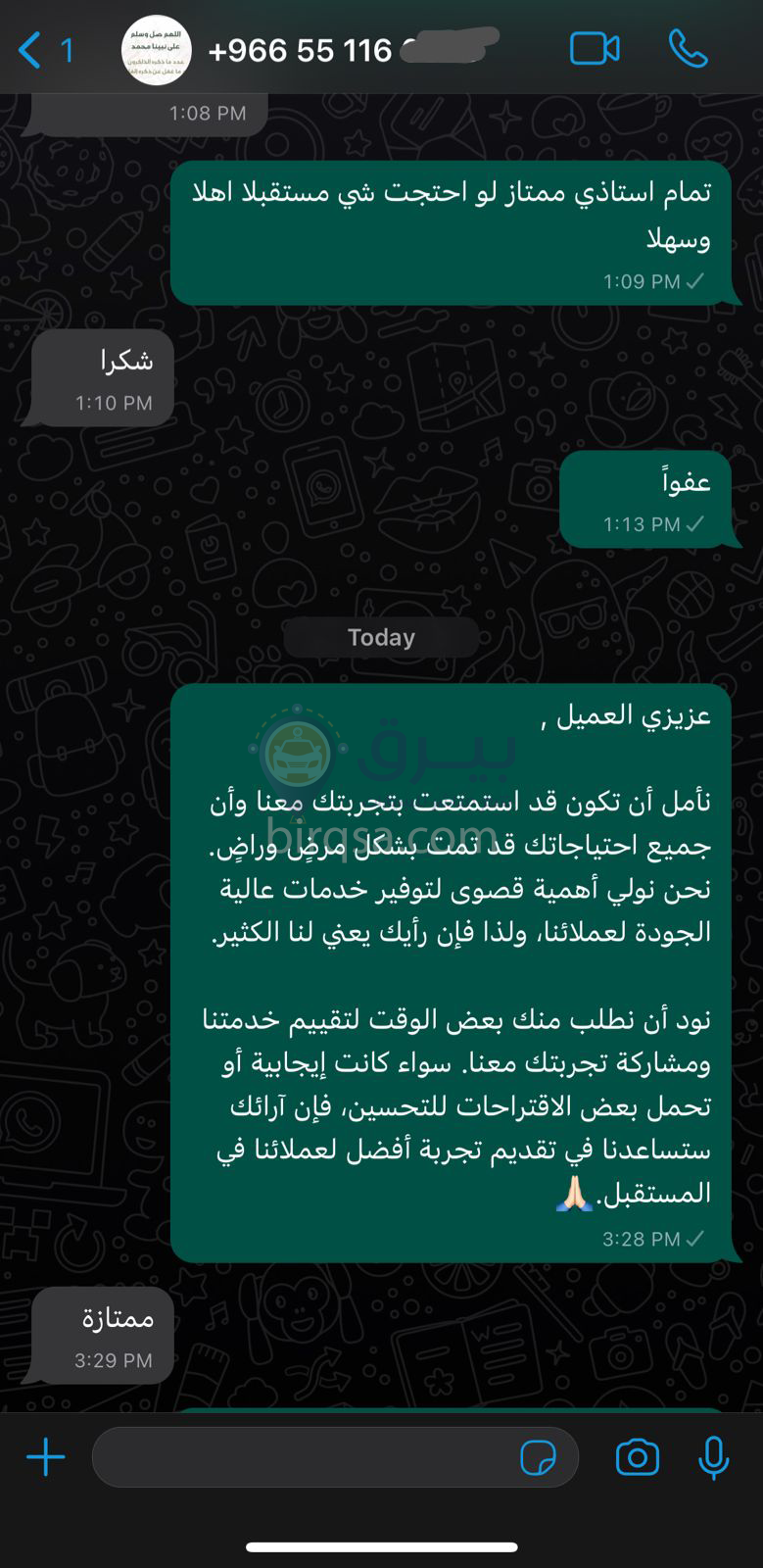
Task: Open the contact's profile picture
Action: point(157,49)
